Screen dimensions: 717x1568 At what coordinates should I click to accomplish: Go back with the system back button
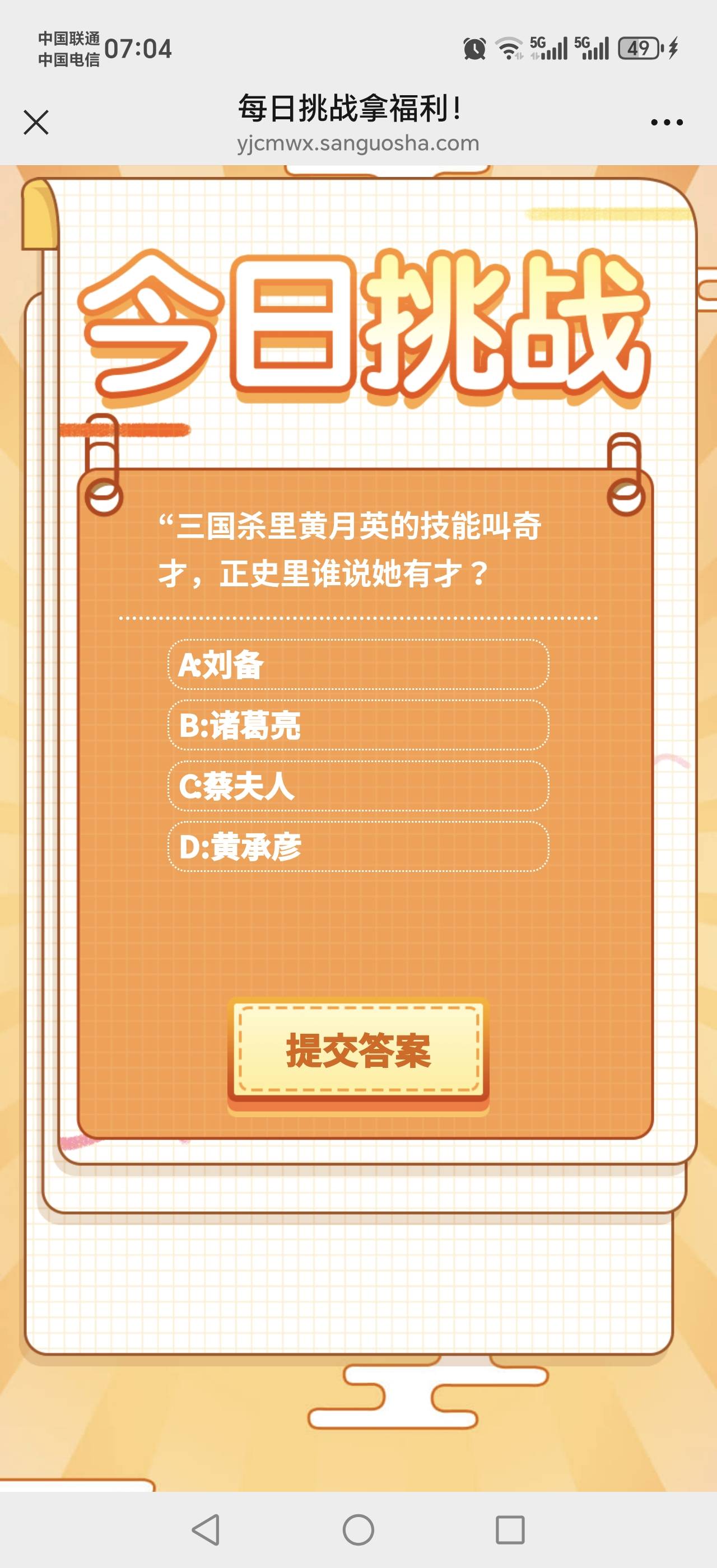(x=206, y=1530)
